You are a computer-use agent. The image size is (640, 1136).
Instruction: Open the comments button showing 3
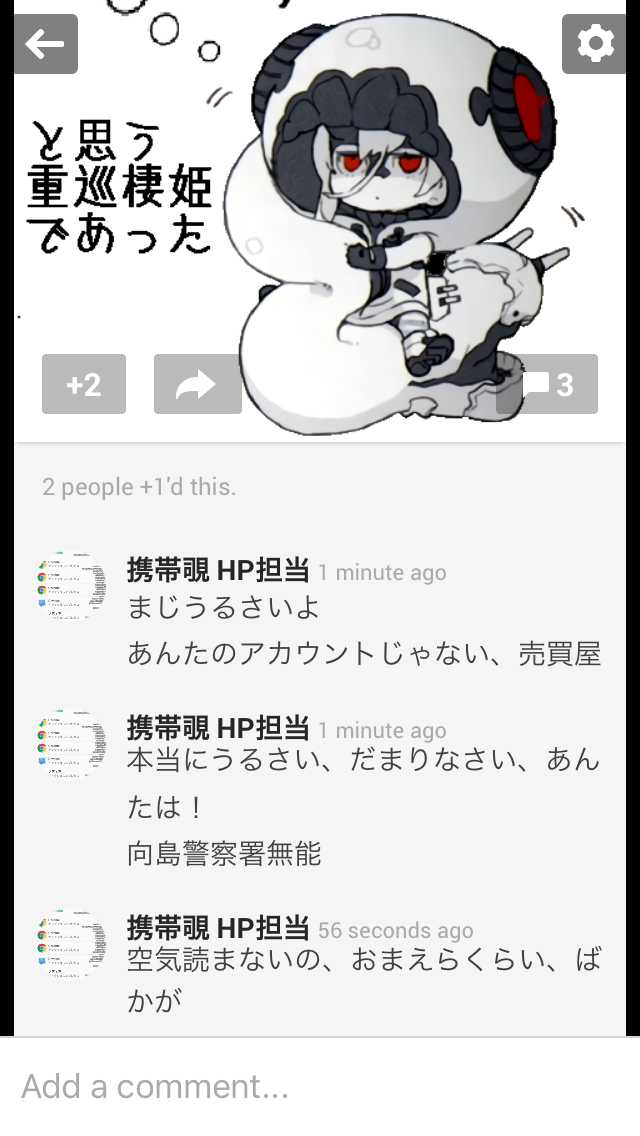point(547,384)
